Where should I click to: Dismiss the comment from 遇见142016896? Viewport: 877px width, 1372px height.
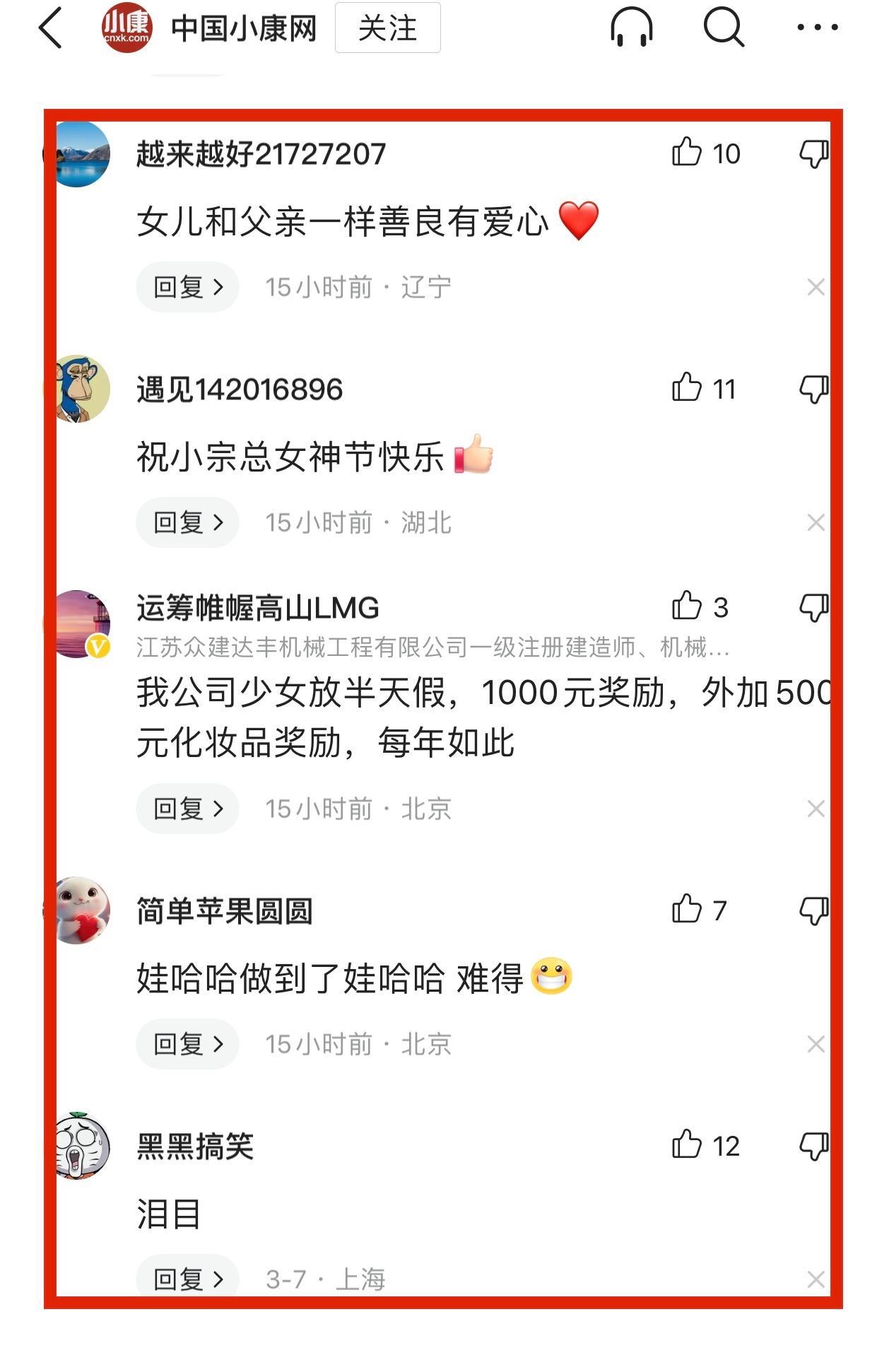pyautogui.click(x=816, y=522)
